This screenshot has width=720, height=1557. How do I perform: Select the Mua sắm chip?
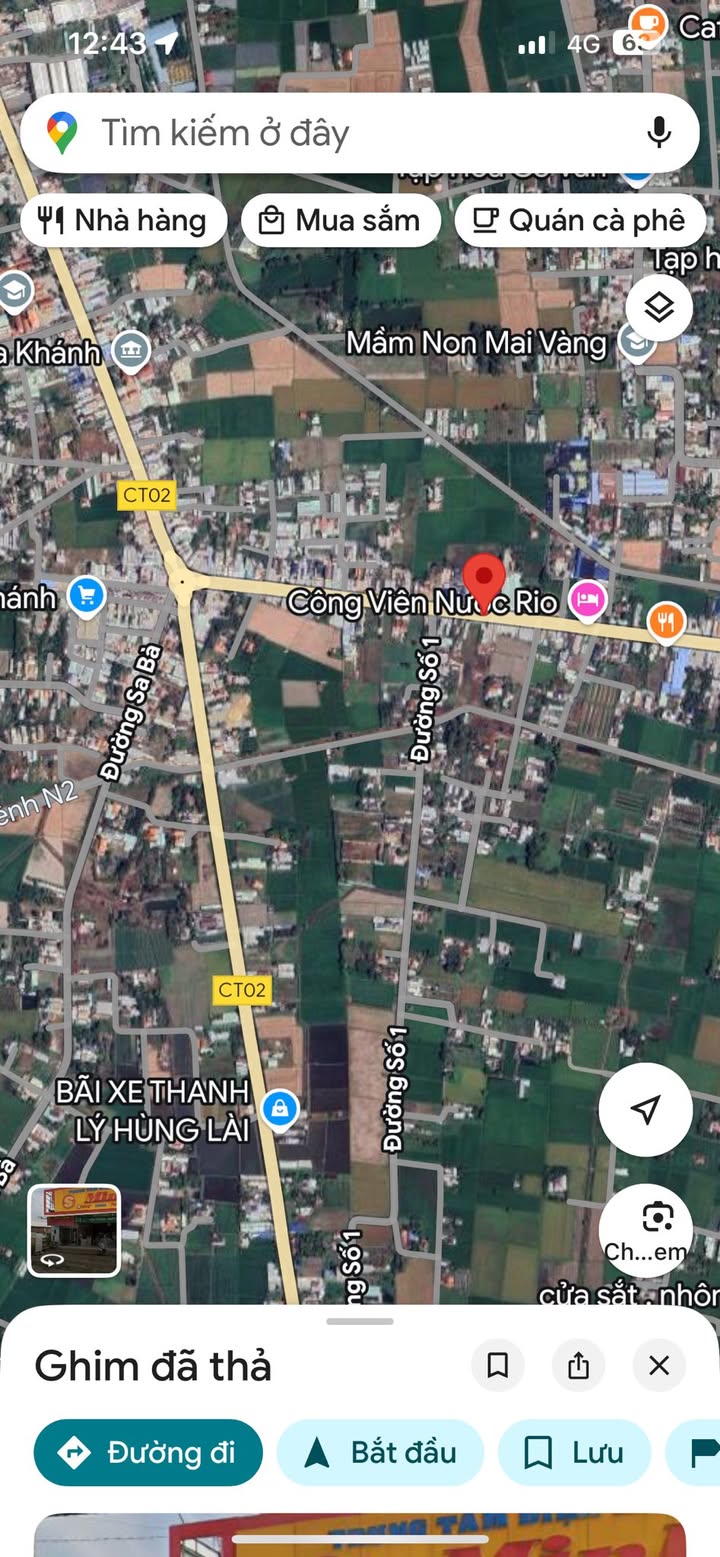click(340, 221)
